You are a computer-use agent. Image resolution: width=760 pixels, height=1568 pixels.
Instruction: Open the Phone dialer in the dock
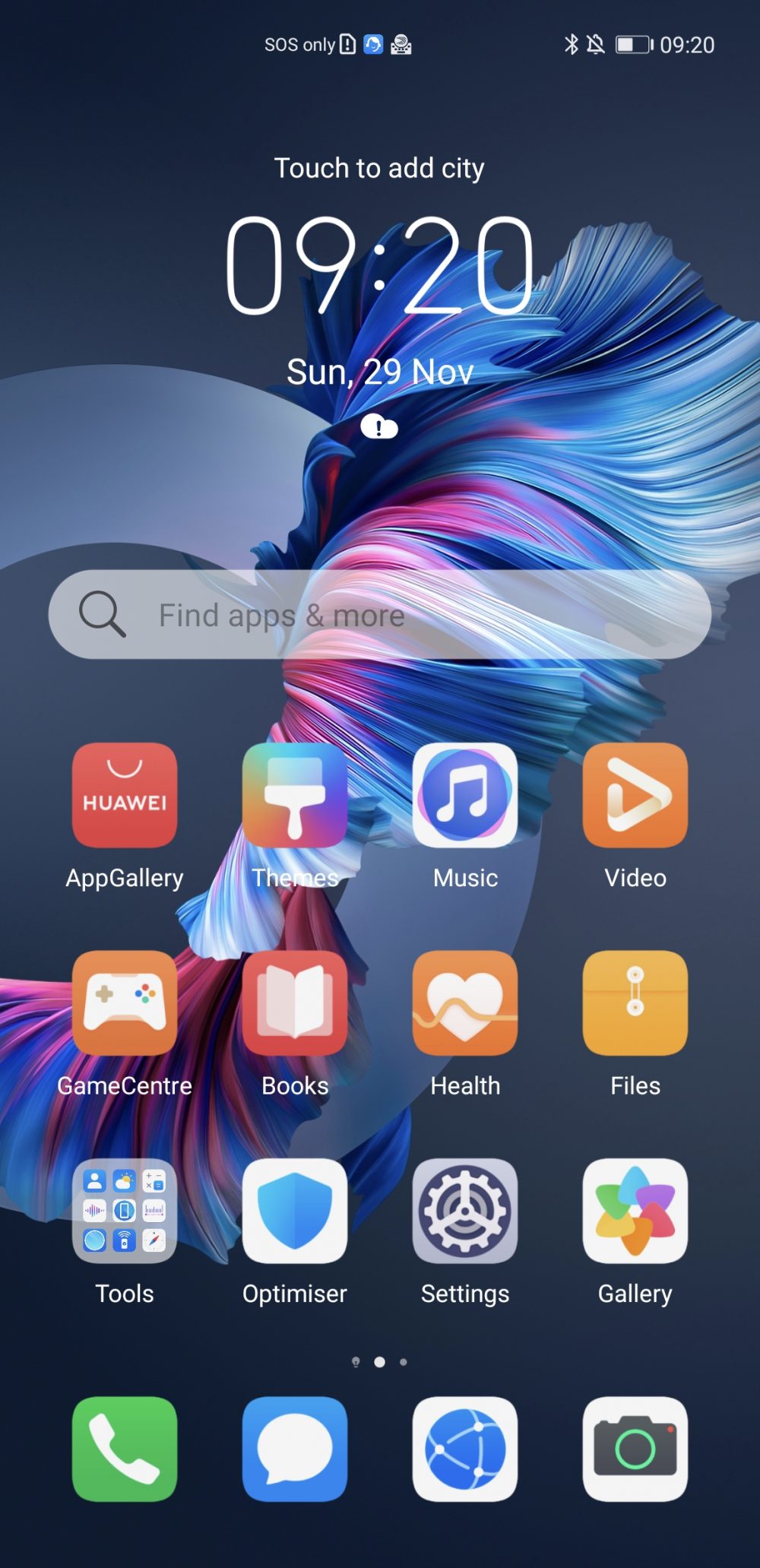[x=125, y=1449]
